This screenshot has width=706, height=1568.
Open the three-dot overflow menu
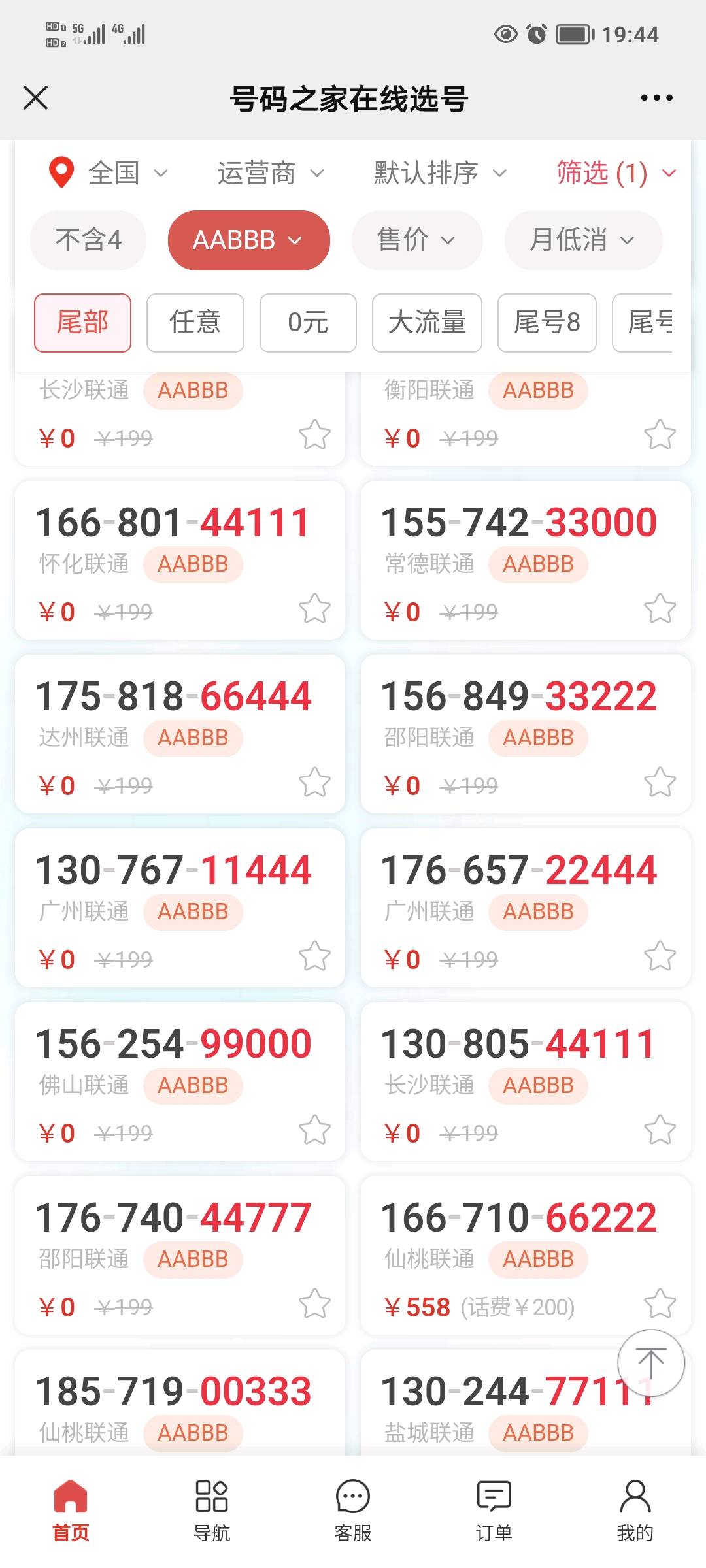click(x=656, y=98)
